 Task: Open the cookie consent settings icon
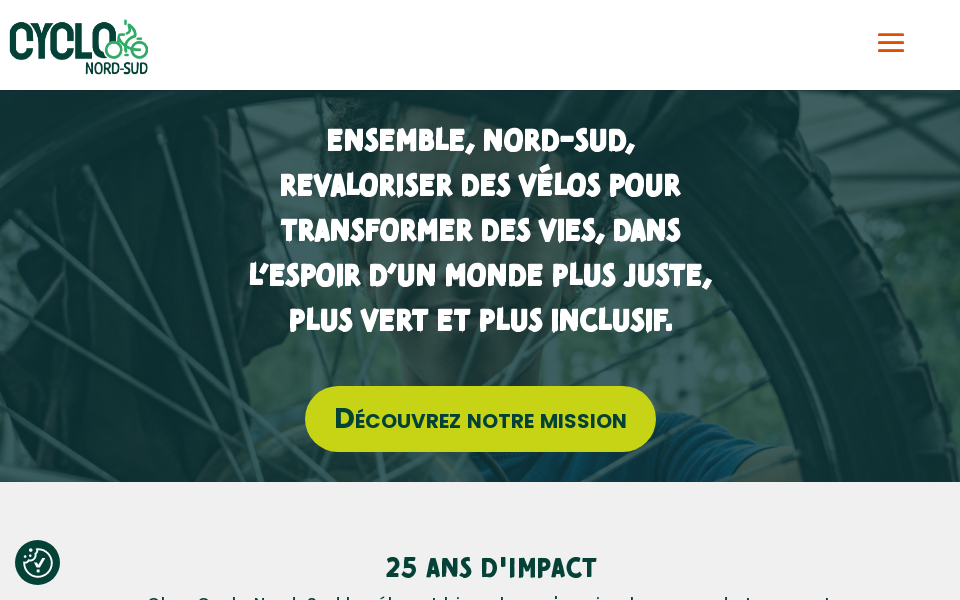point(38,562)
